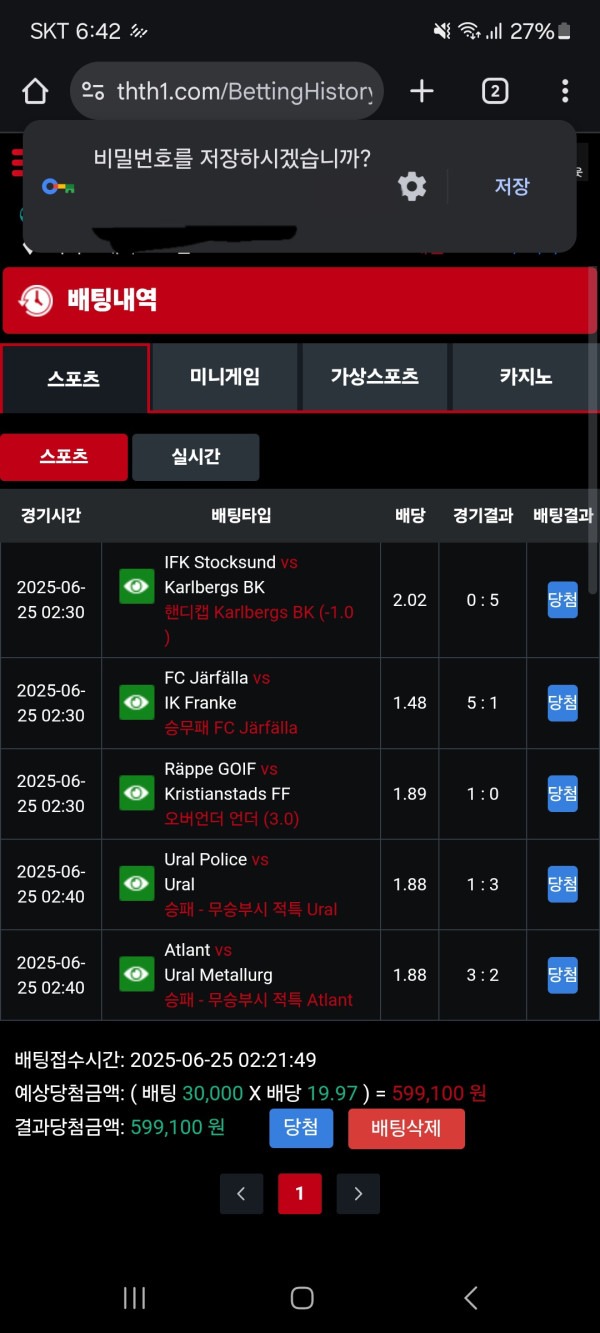
Task: Switch to the 스포츠 top tab
Action: coord(75,378)
